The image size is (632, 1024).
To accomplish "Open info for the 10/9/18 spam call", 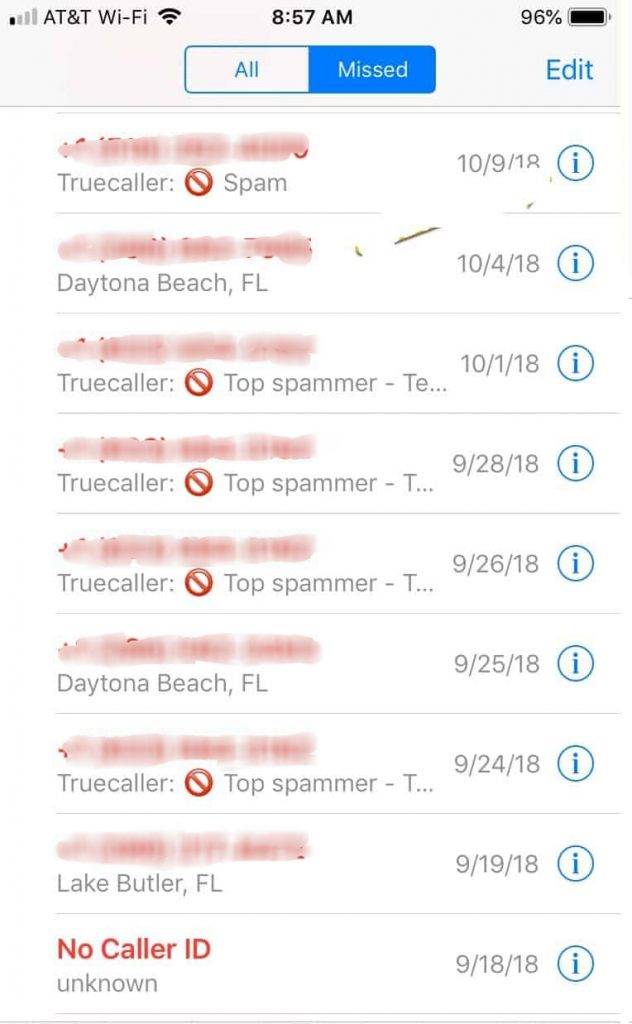I will tap(575, 164).
